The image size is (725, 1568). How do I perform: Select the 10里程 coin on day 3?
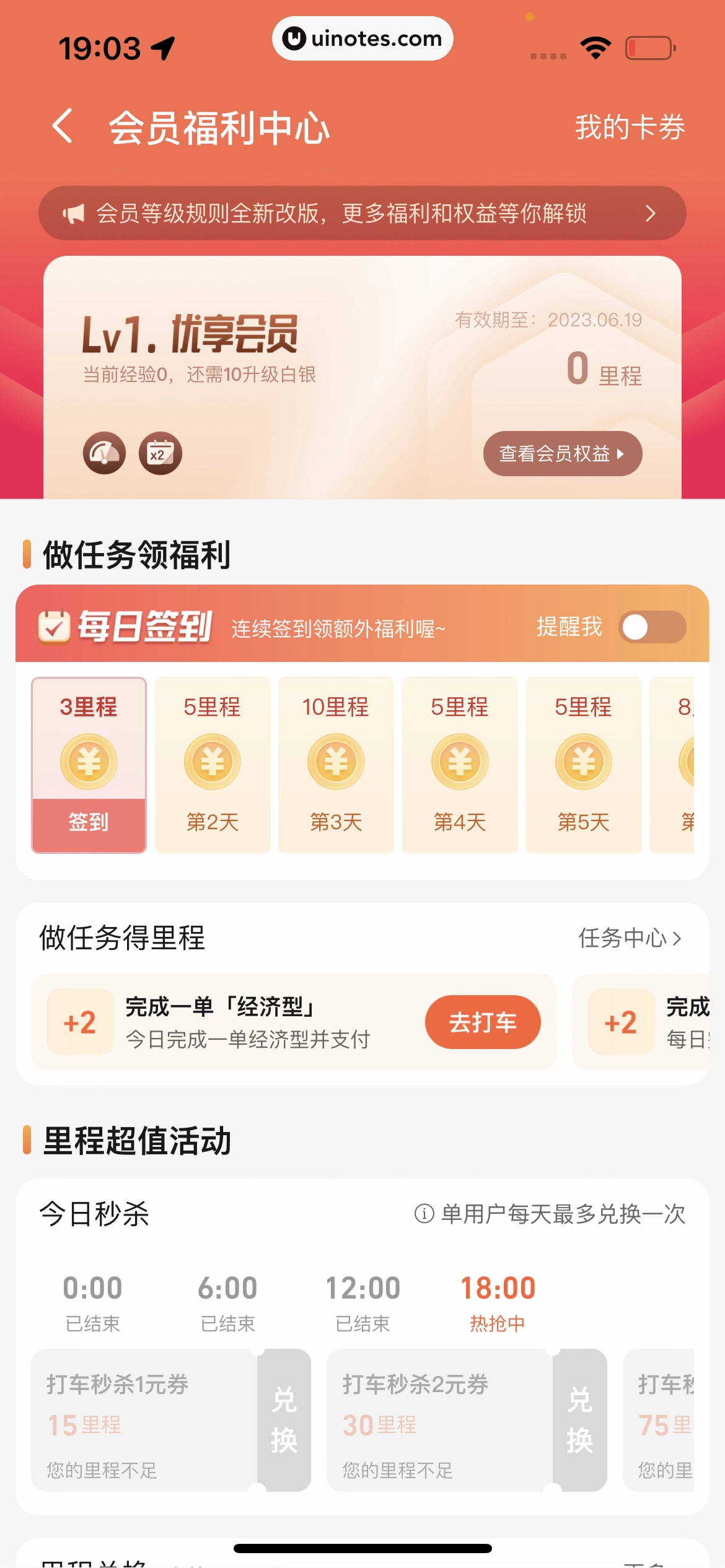click(336, 762)
